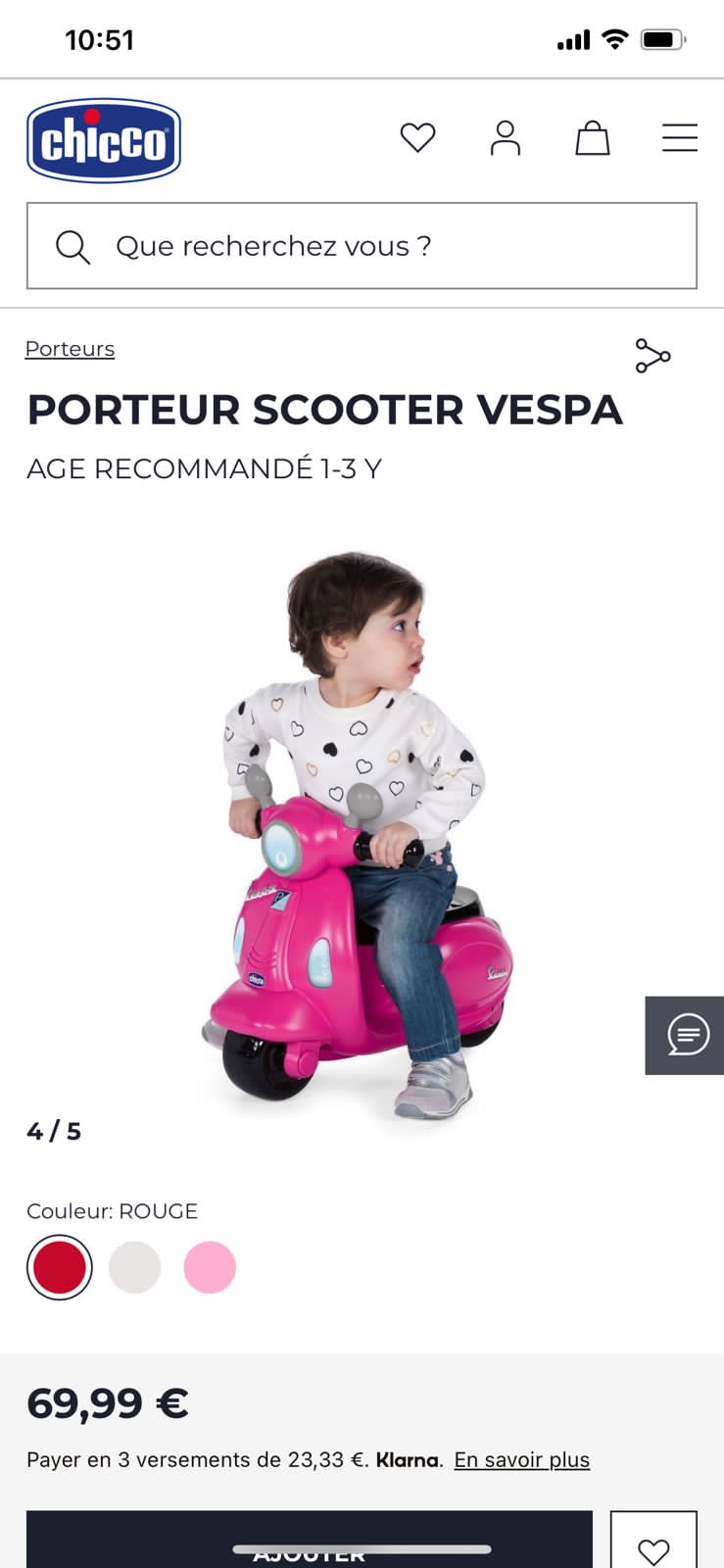This screenshot has width=724, height=1568.
Task: Open the Klarna "En savoir plus" link
Action: [x=522, y=1459]
